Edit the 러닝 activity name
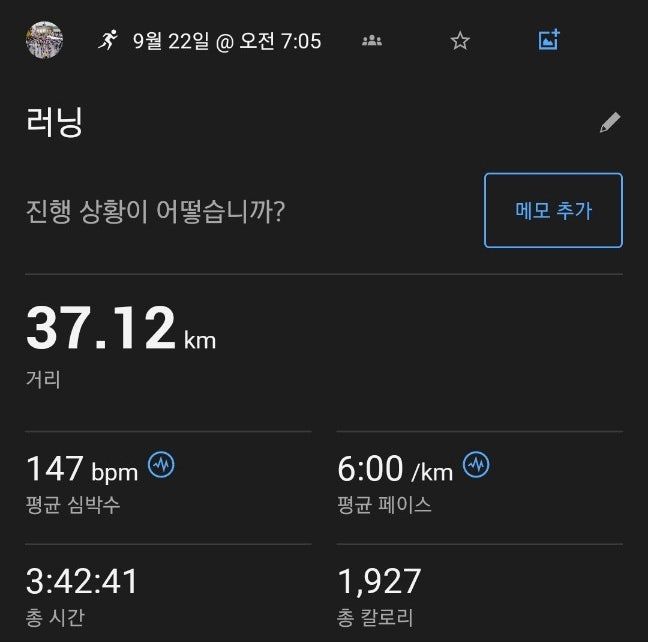 click(610, 123)
